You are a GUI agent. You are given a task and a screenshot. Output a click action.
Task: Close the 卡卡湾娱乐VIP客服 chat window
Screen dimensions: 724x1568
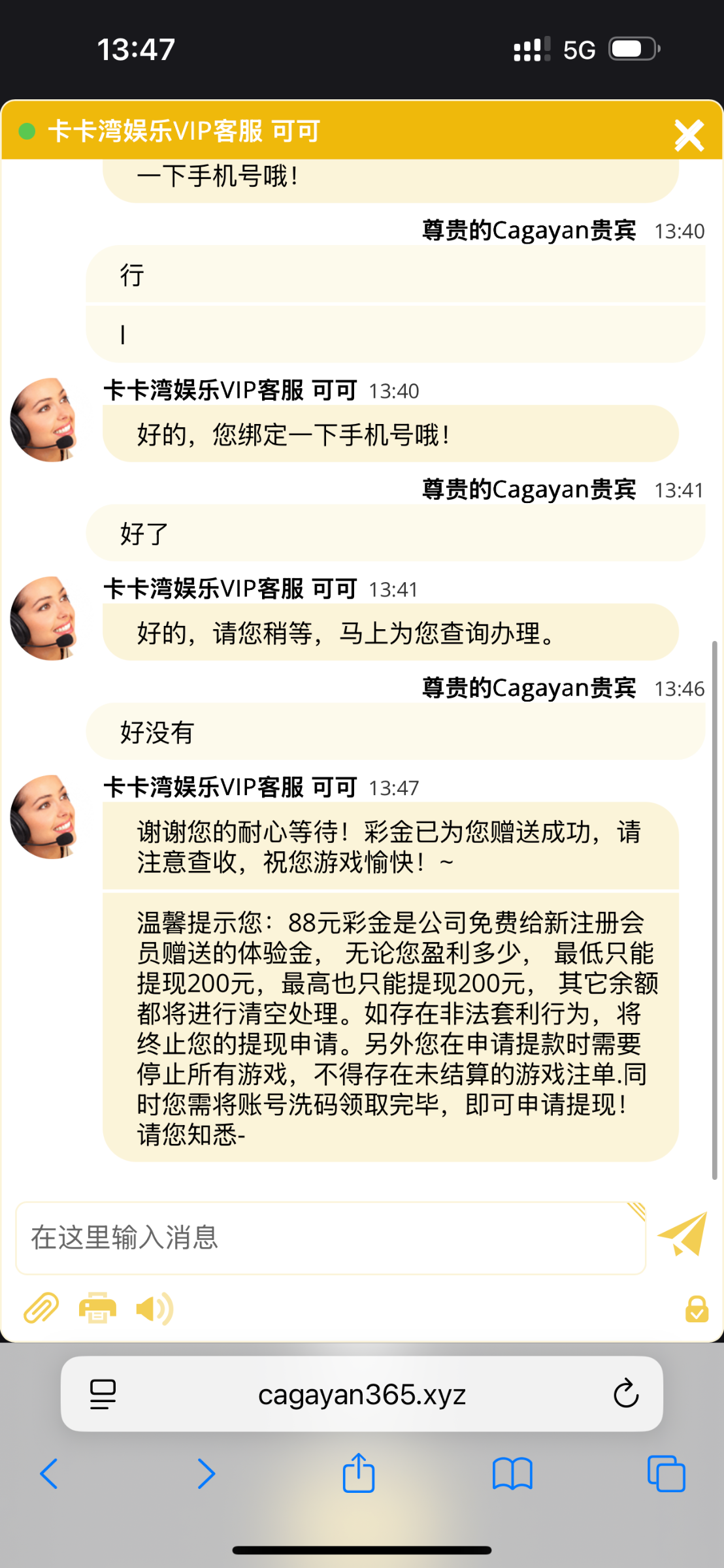[x=689, y=135]
